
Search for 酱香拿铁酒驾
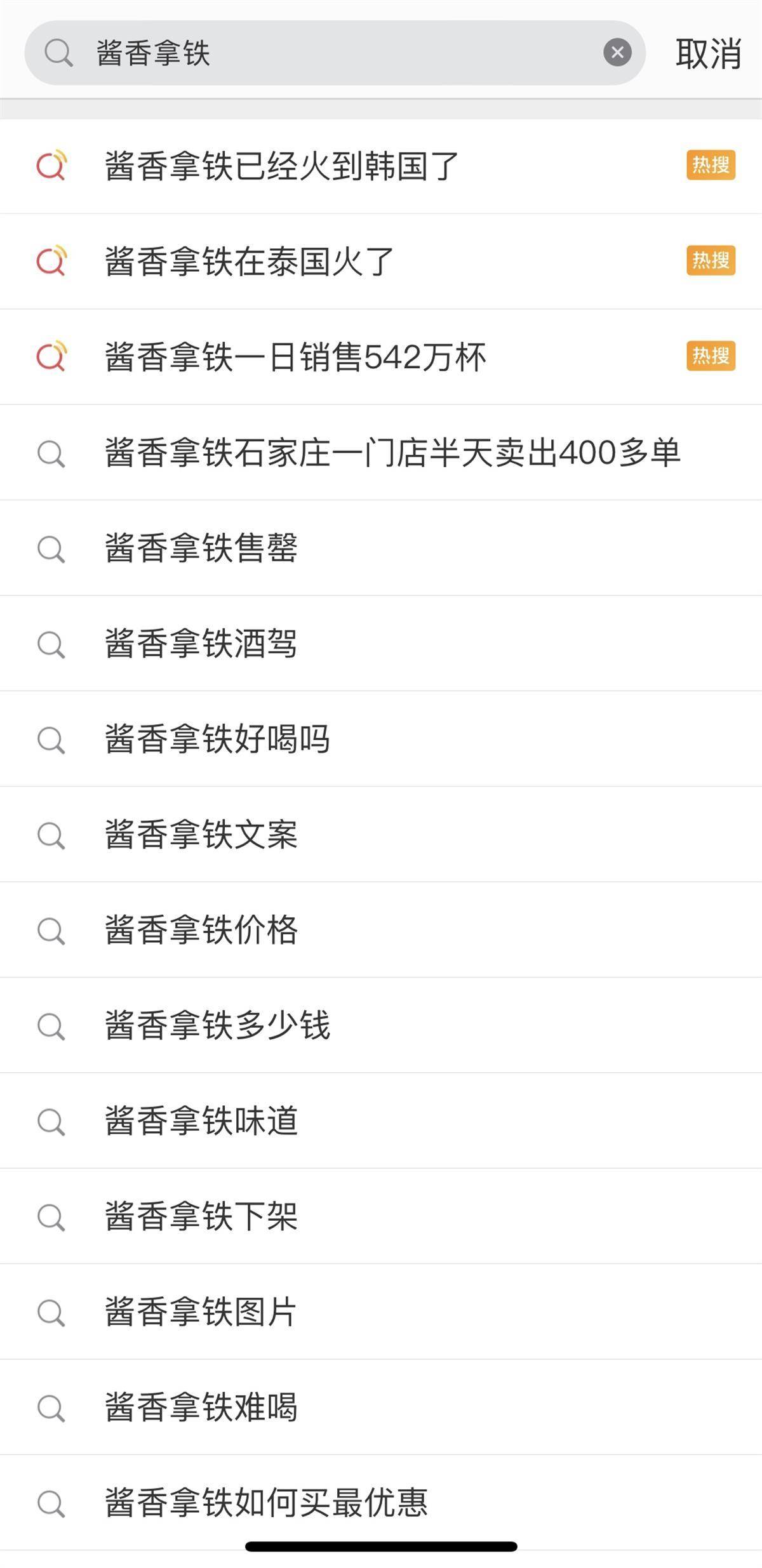(381, 643)
